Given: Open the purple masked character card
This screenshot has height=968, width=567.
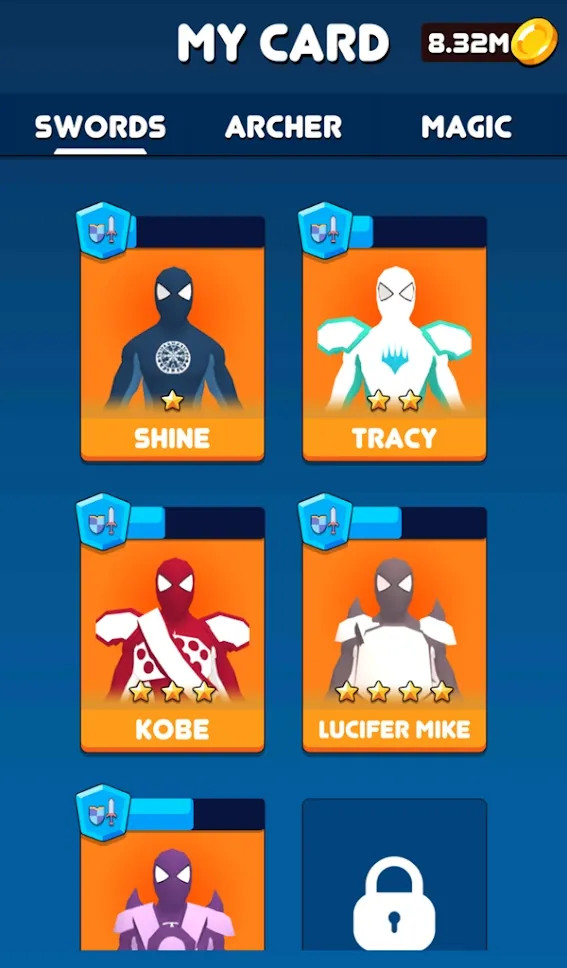Looking at the screenshot, I should pyautogui.click(x=172, y=874).
